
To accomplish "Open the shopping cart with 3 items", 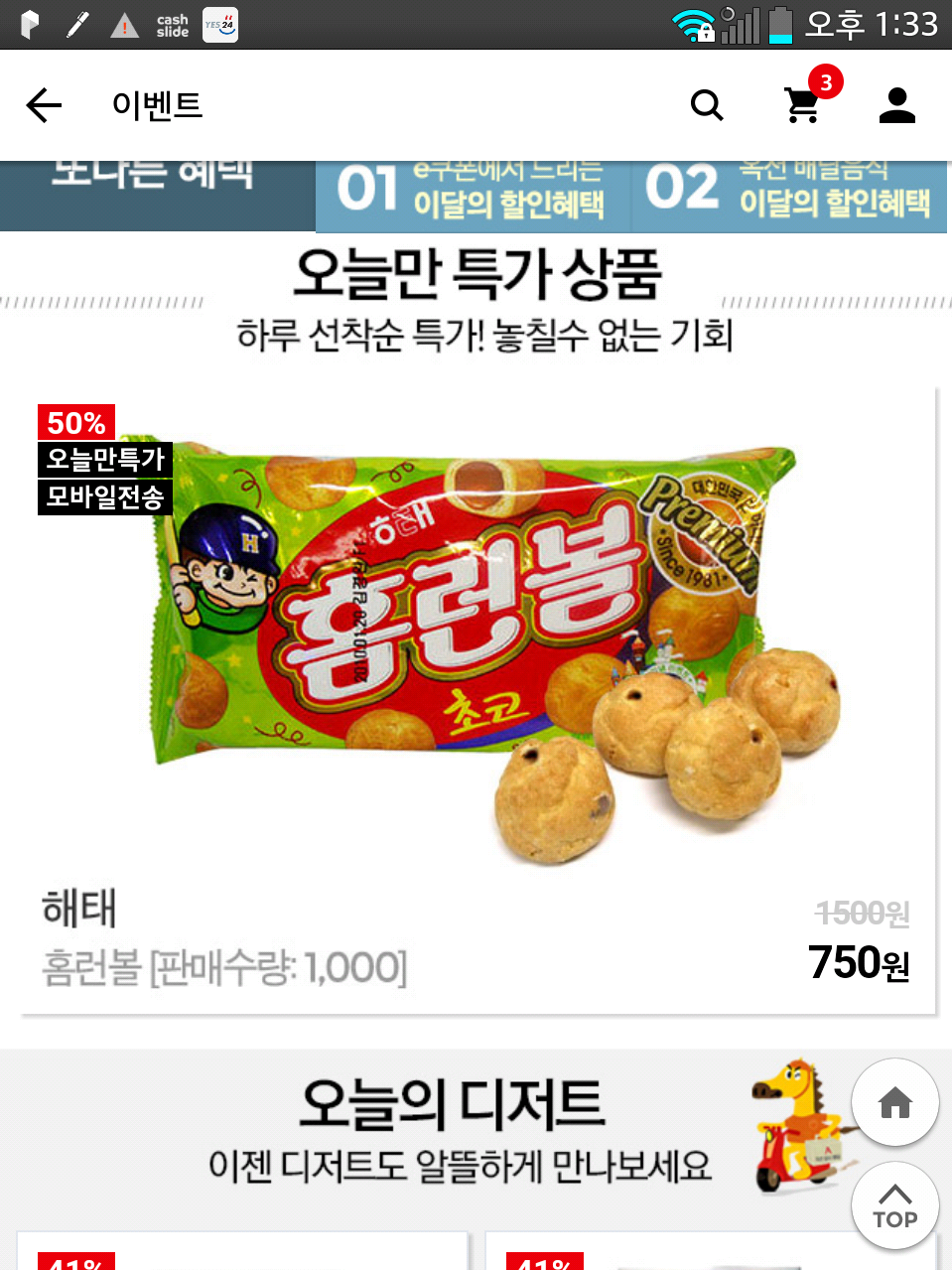I will click(808, 99).
